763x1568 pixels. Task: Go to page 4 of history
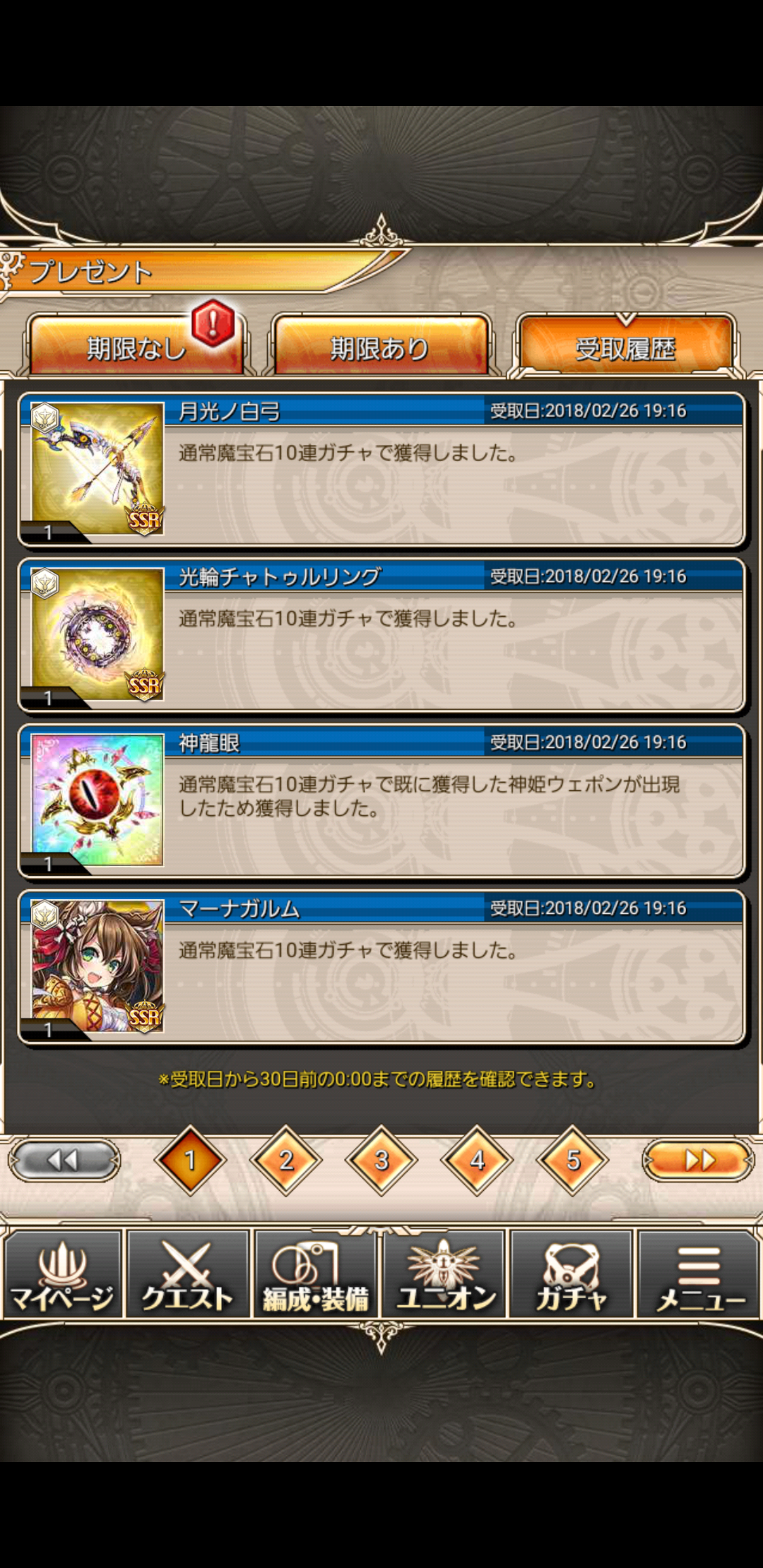pos(477,1160)
